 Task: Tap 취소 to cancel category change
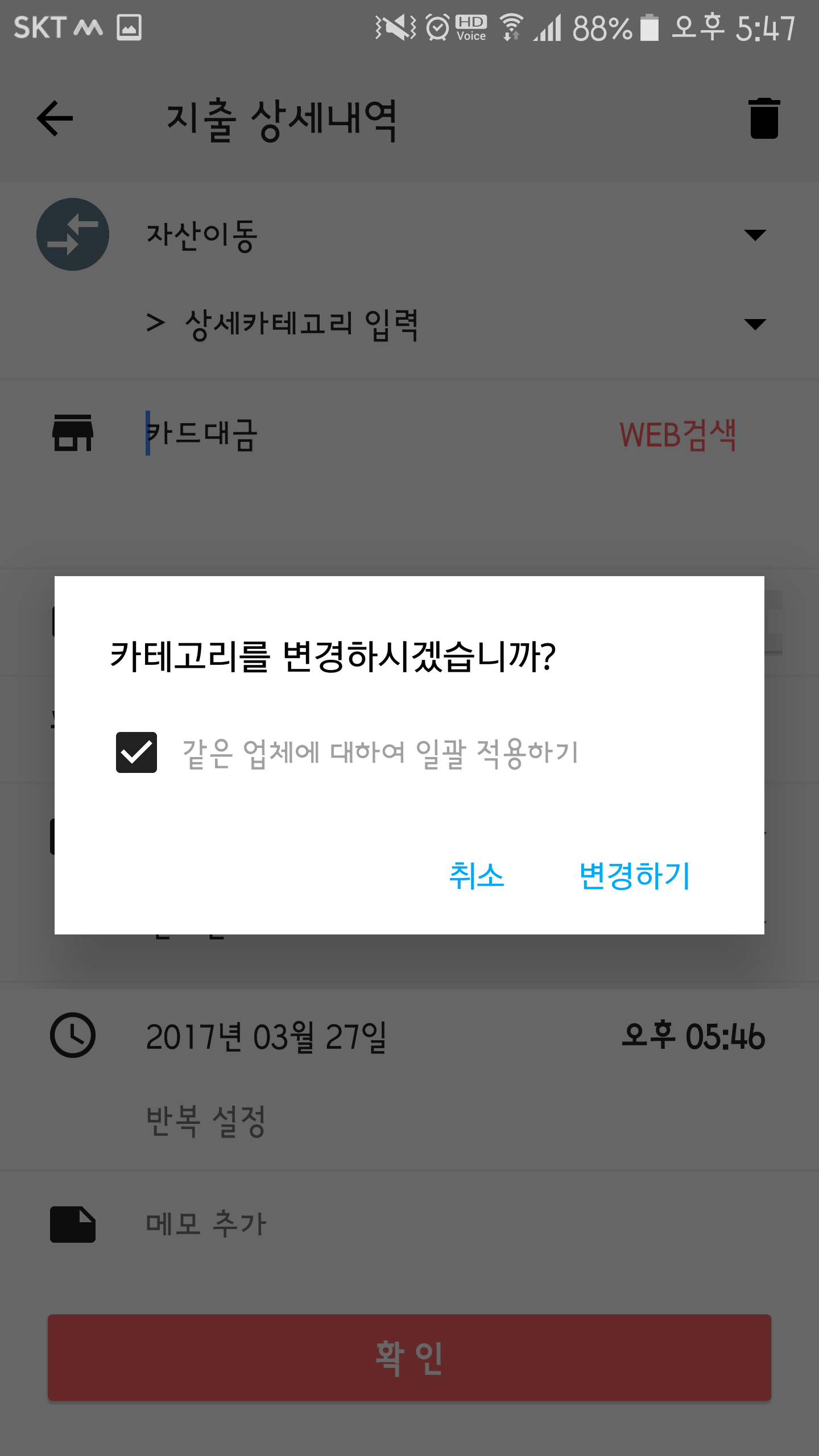[x=477, y=876]
